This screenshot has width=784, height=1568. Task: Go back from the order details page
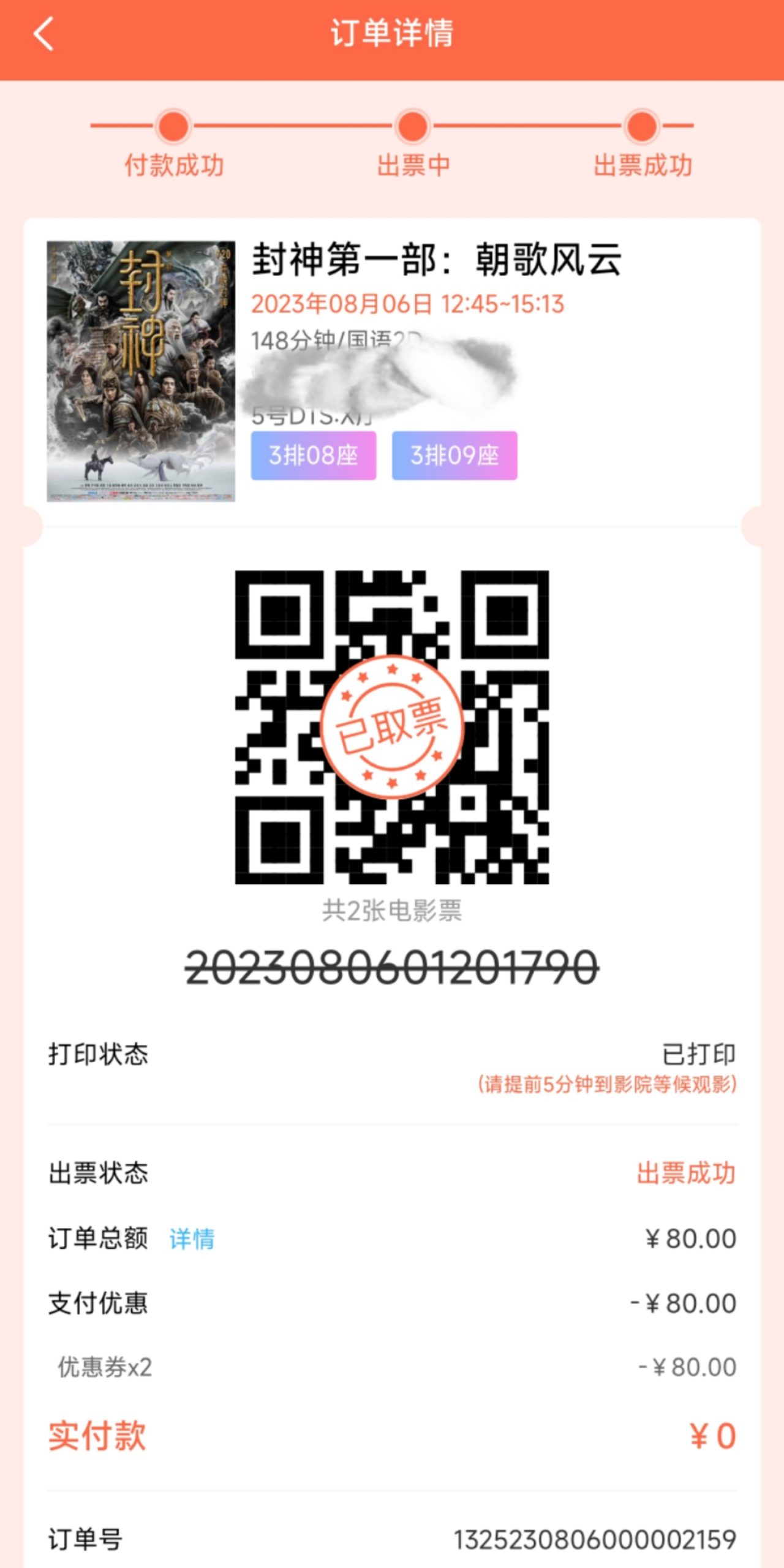[43, 34]
